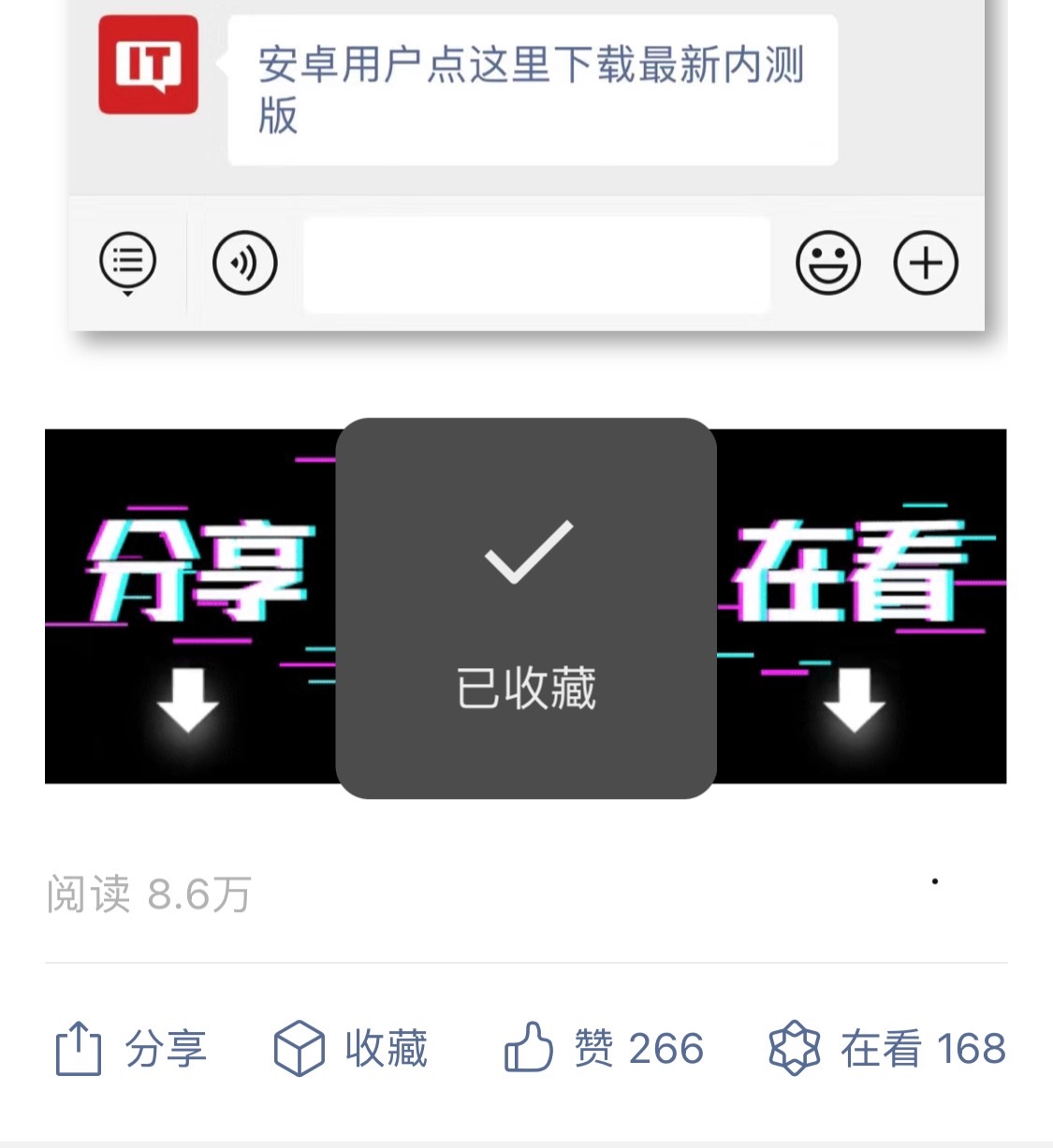
Task: Tap the 收藏 favorite button
Action: (x=350, y=1049)
